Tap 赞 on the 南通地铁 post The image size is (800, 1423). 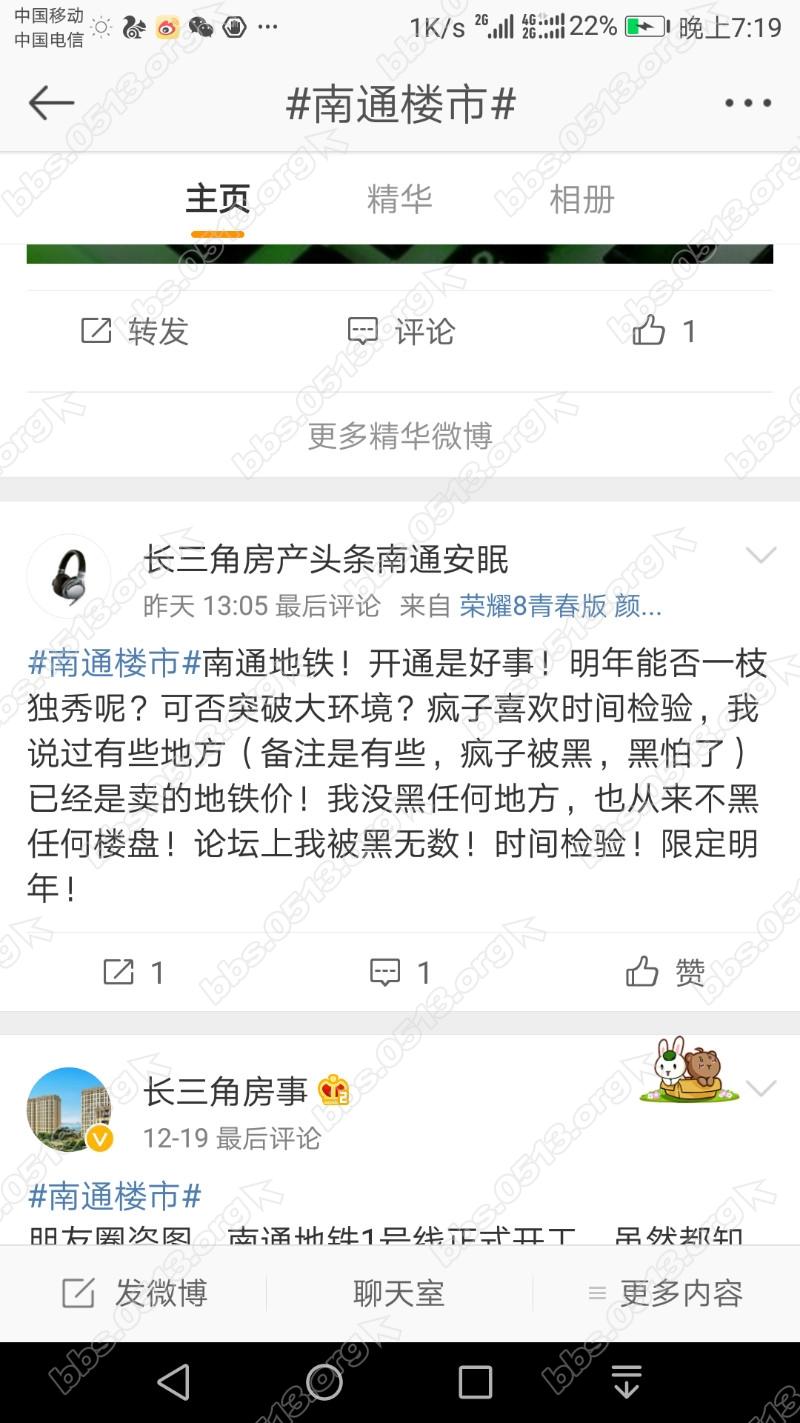tap(665, 971)
